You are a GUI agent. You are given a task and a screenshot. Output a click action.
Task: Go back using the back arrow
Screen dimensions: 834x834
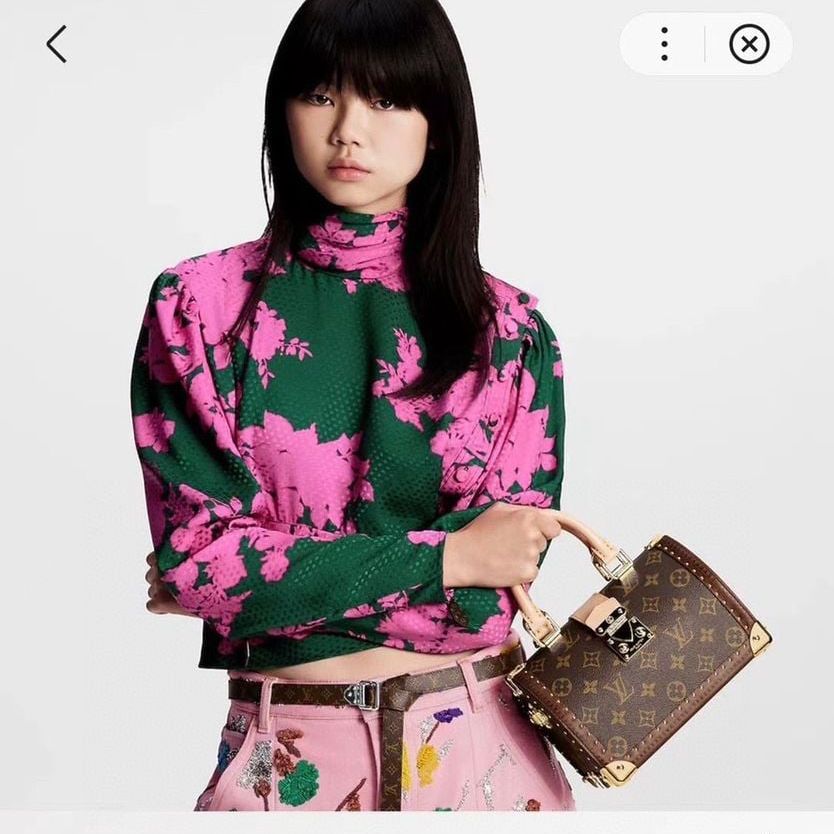[x=57, y=44]
